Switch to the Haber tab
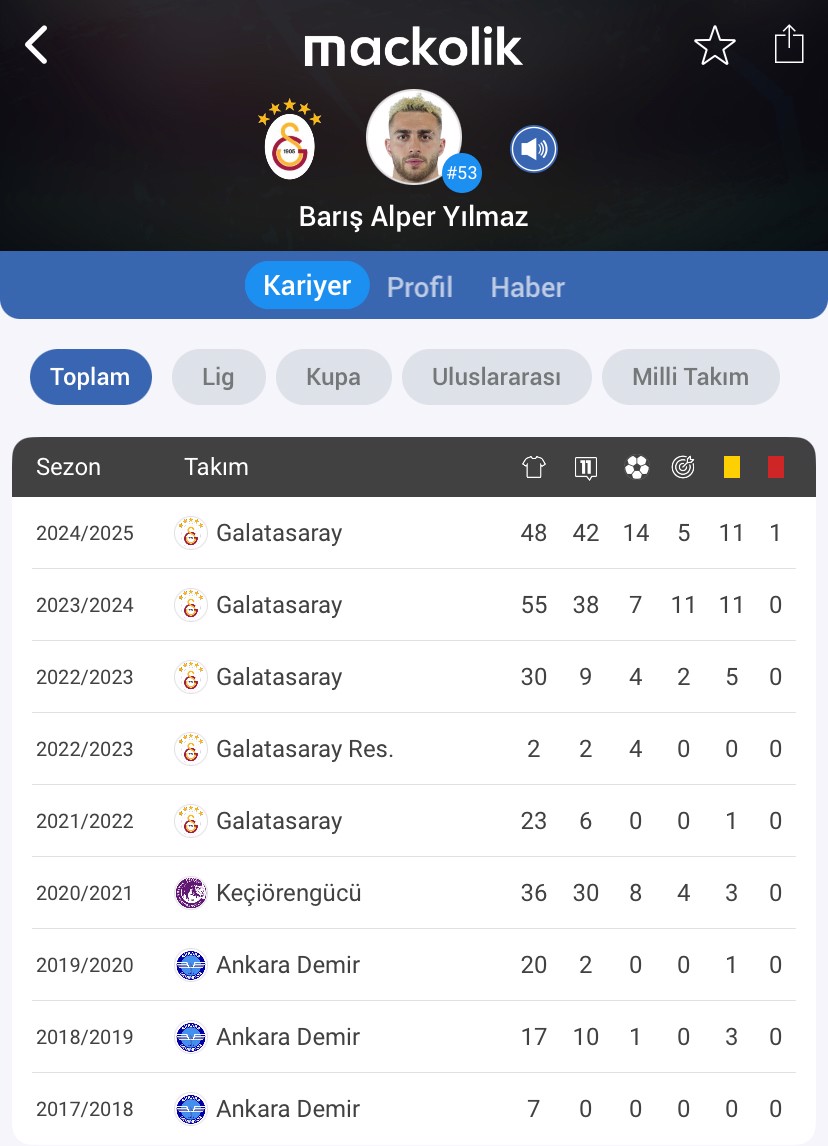This screenshot has width=828, height=1146. (x=527, y=287)
